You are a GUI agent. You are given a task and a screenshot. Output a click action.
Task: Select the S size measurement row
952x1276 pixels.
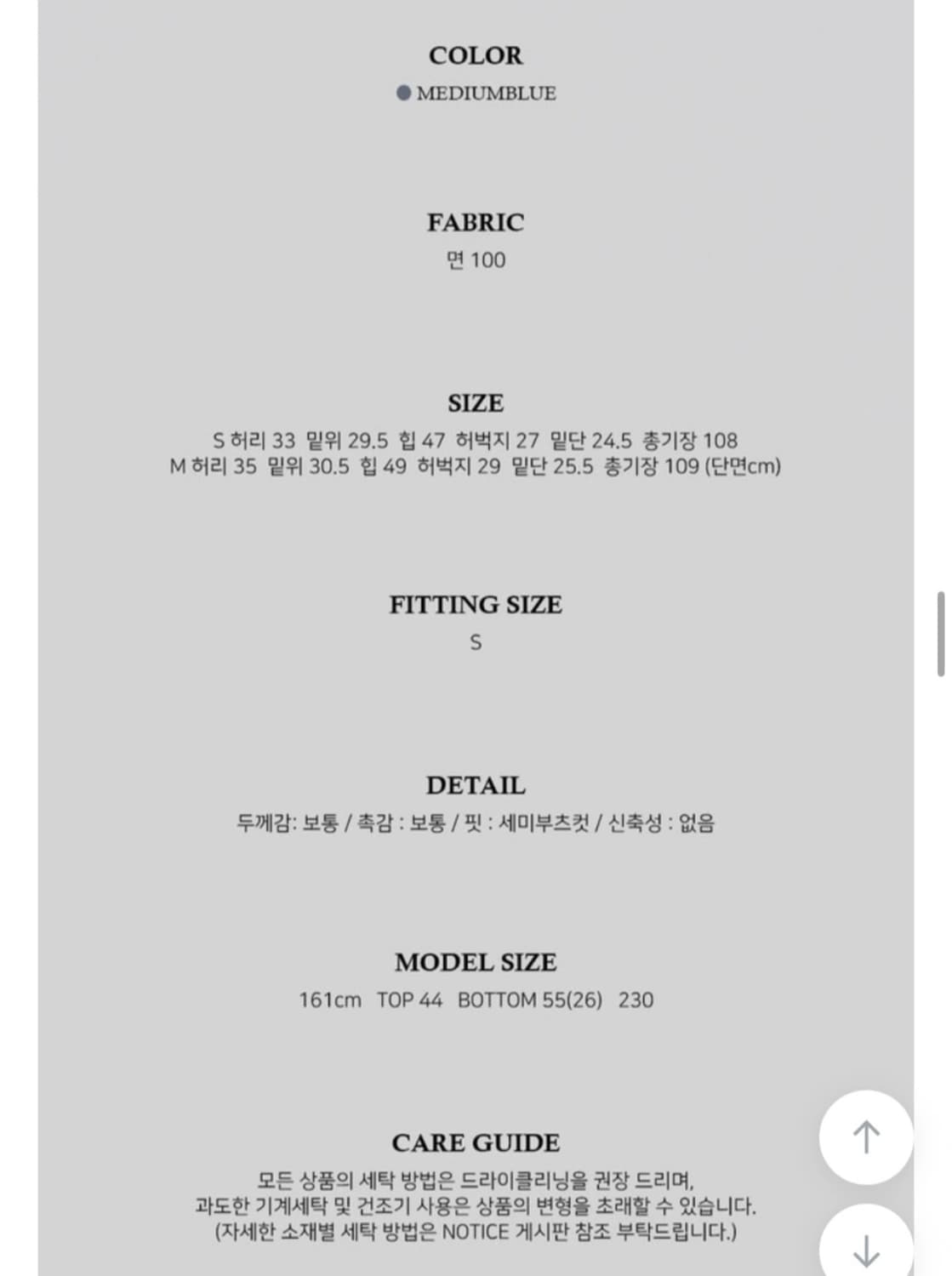476,441
